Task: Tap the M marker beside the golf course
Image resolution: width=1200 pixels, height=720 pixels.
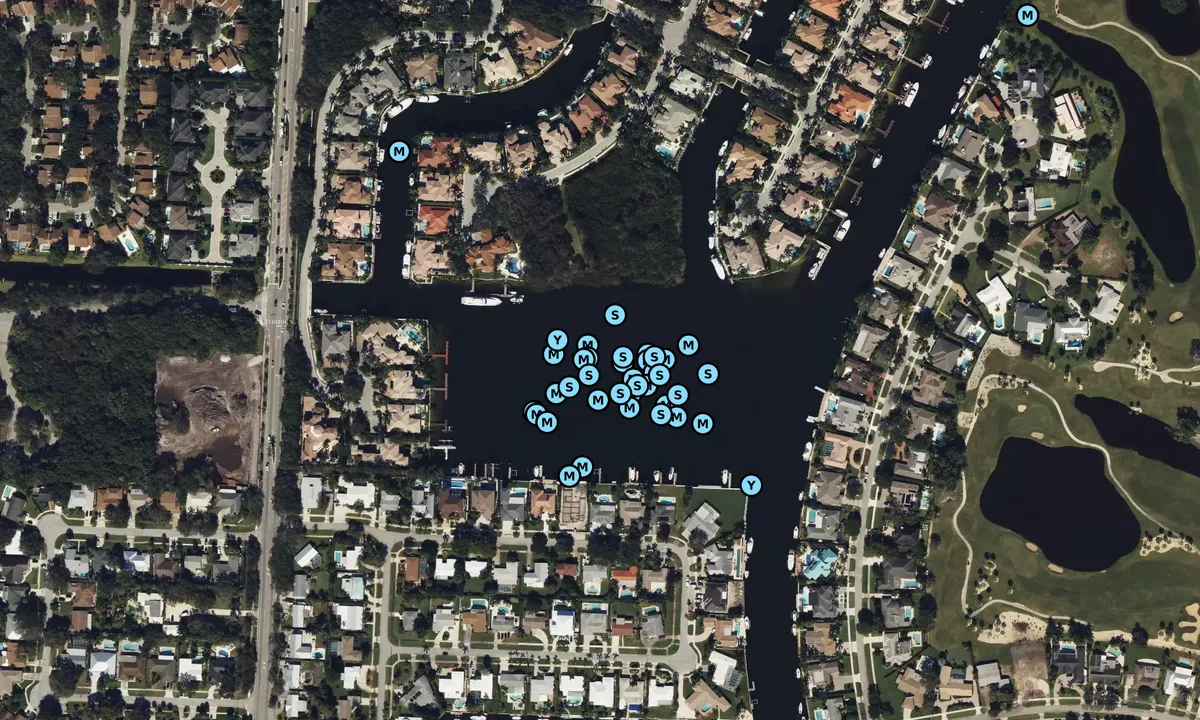Action: tap(1027, 15)
